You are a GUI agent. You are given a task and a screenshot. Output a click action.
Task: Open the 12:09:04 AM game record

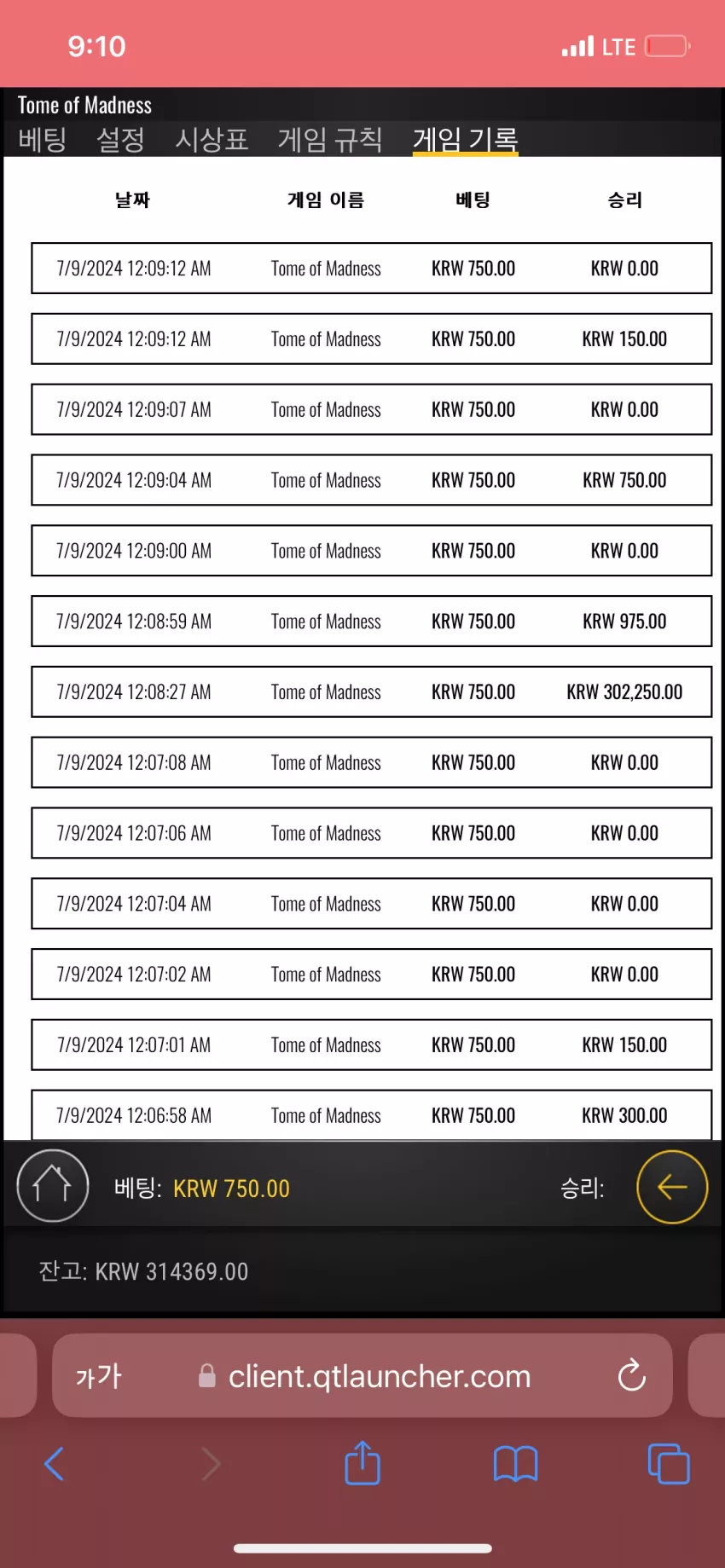click(371, 480)
